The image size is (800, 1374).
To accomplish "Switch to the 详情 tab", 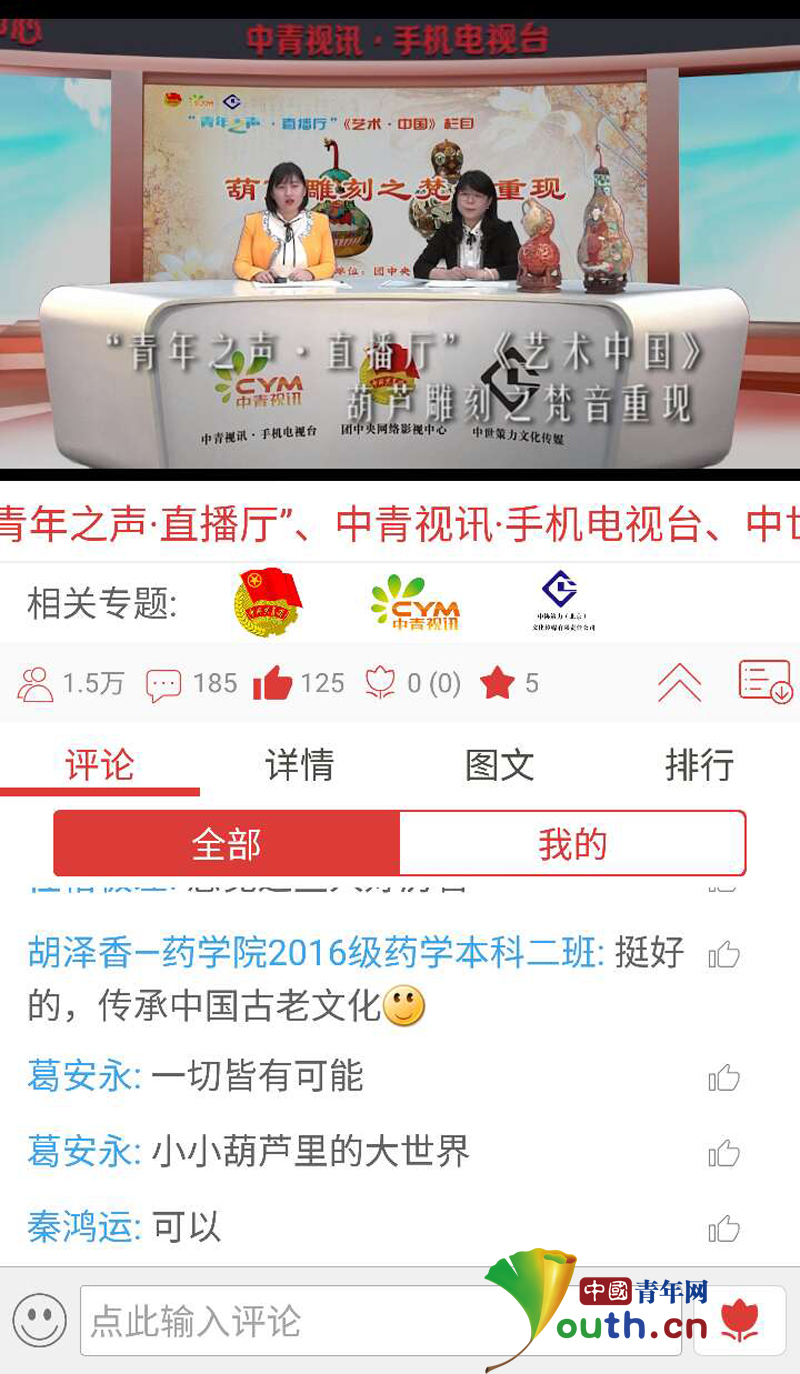I will pos(299,765).
